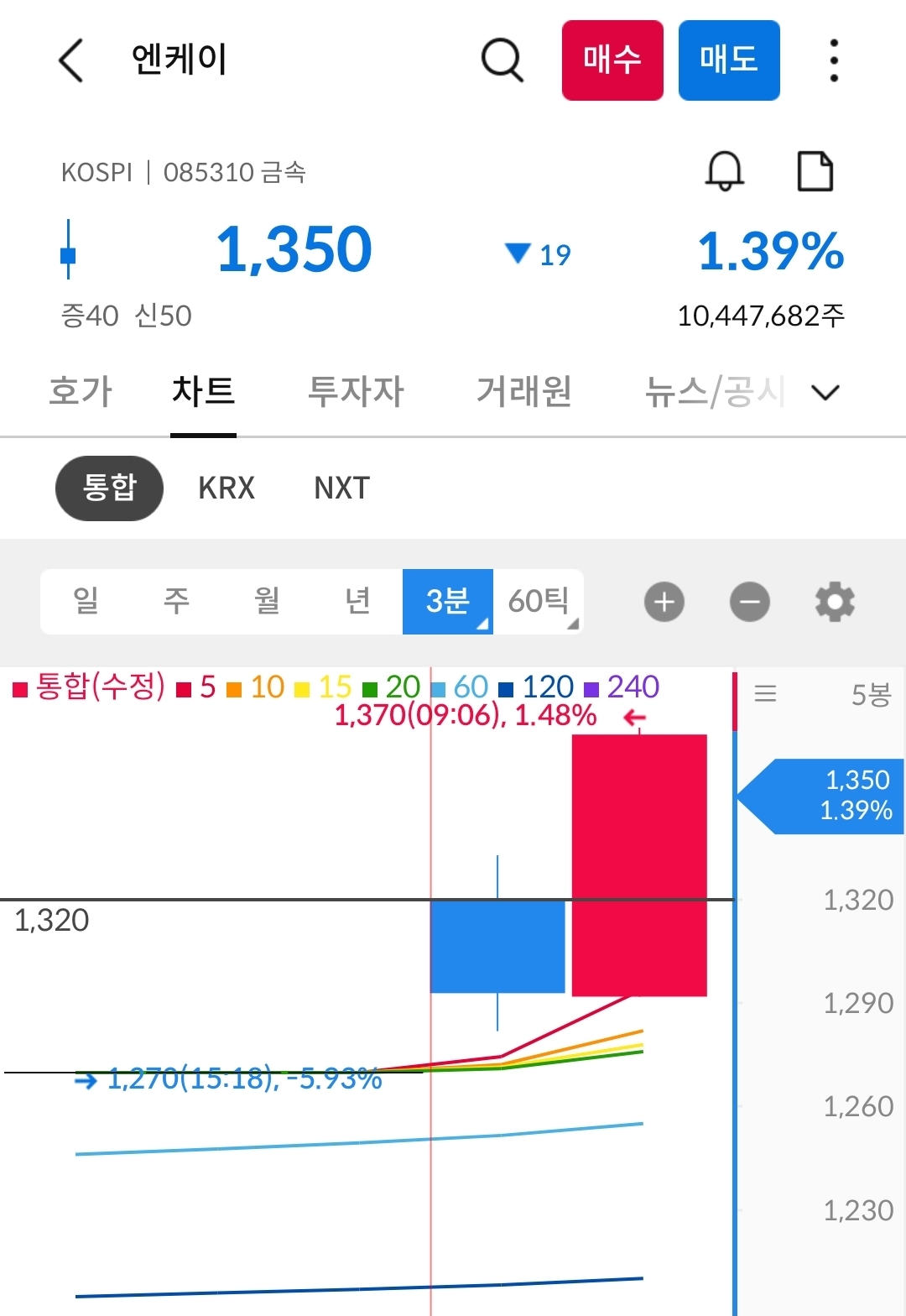Go back using the back arrow
The height and width of the screenshot is (1316, 906).
(70, 60)
